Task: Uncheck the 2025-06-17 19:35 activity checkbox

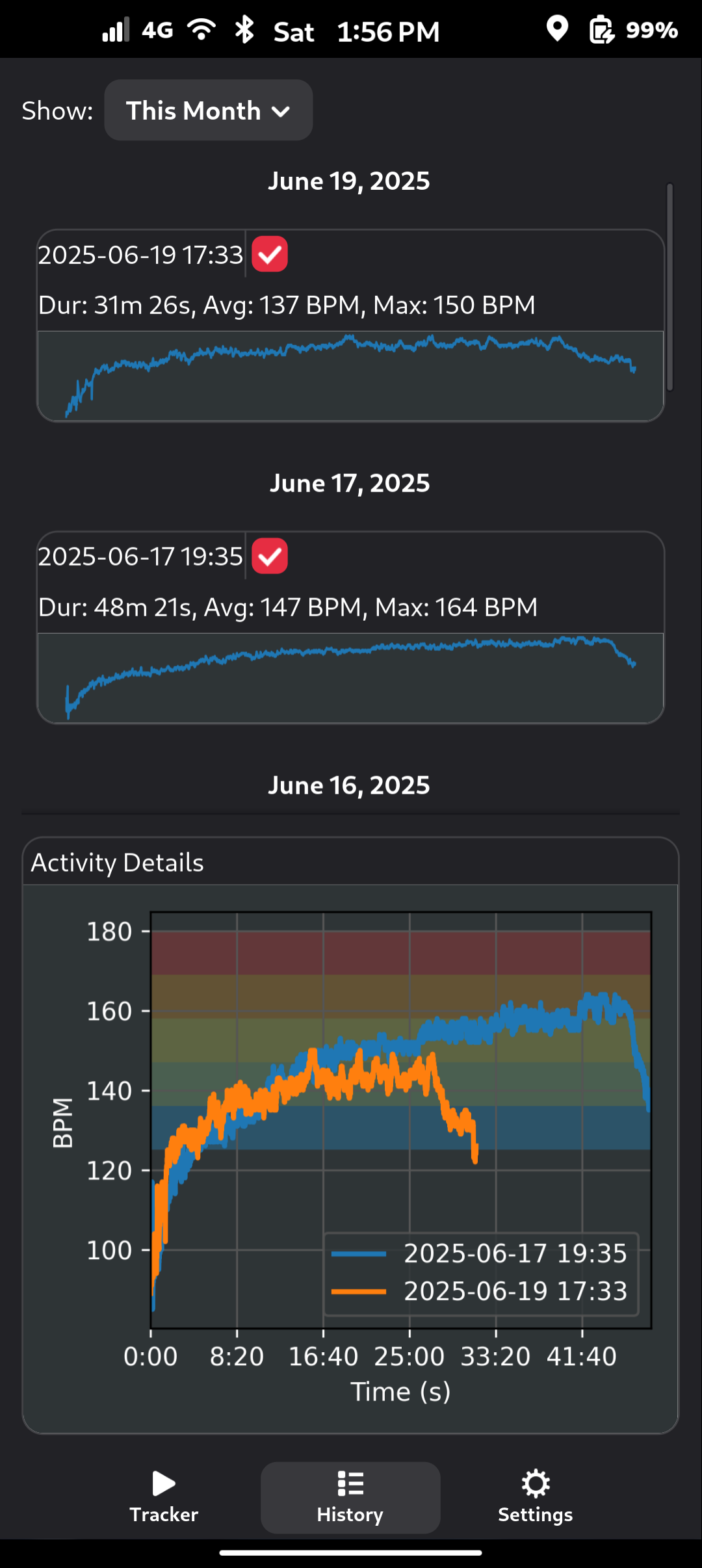Action: pos(270,556)
